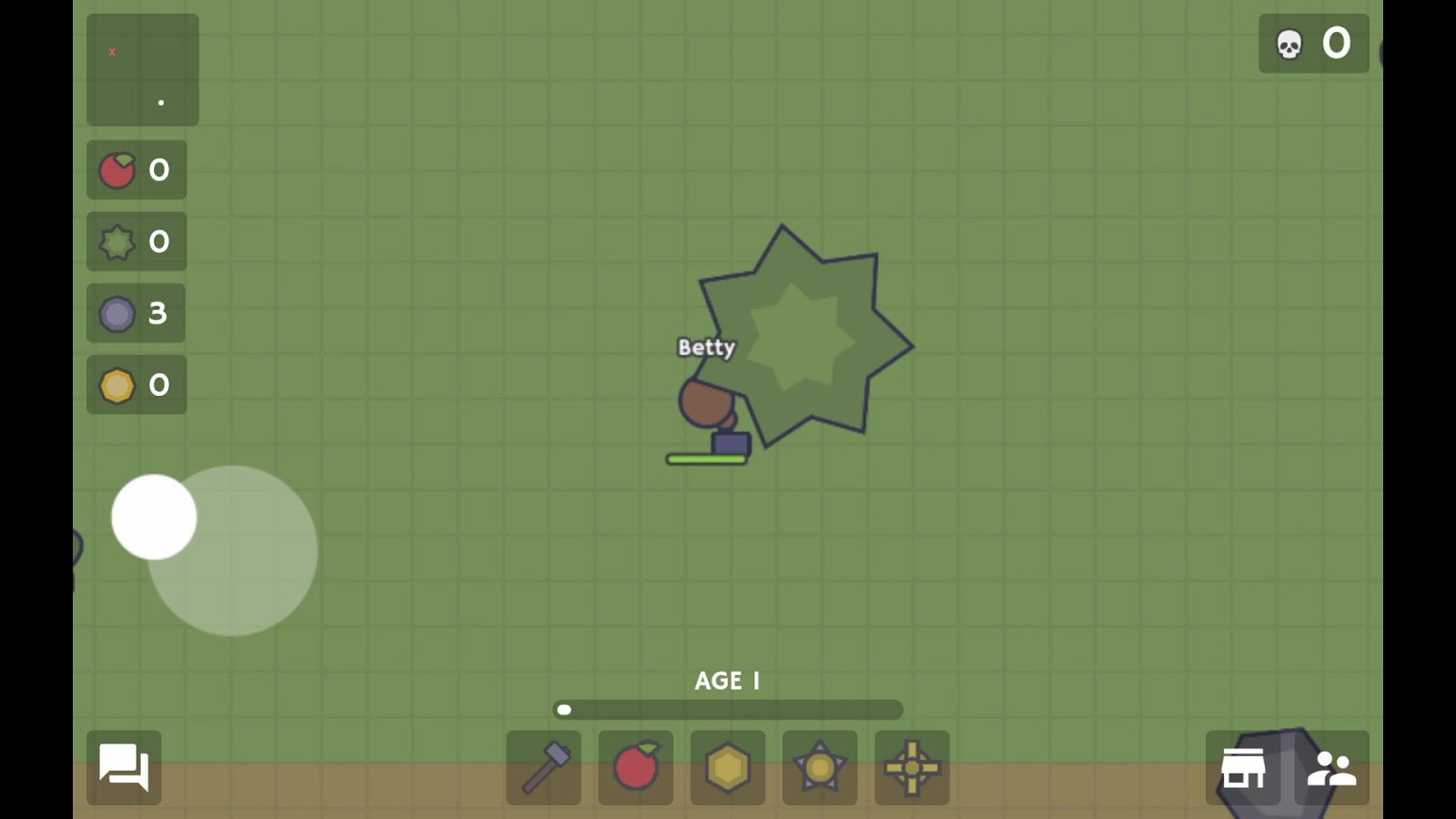Select the windmill item
Screen dimensions: 1456x819
912,767
